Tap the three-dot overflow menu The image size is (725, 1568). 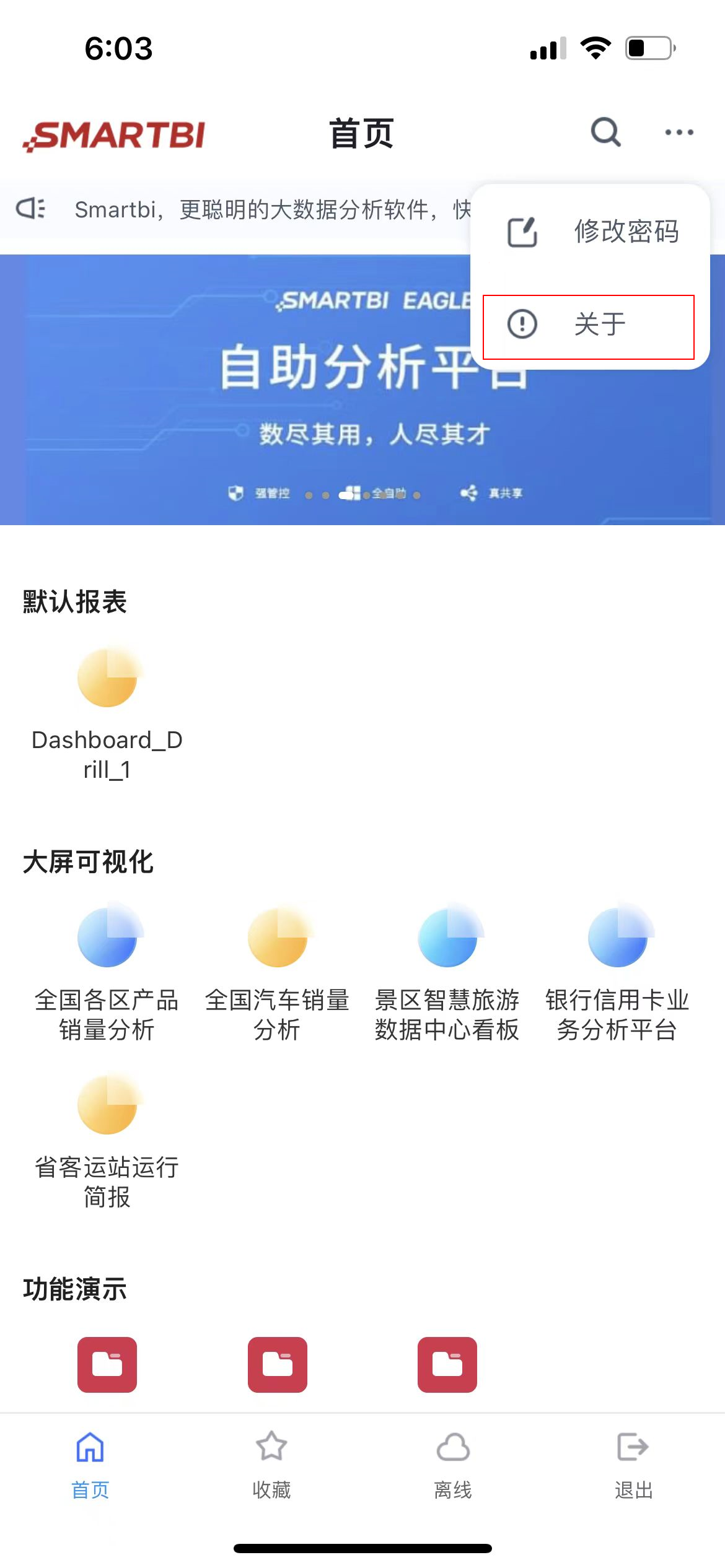coord(679,132)
